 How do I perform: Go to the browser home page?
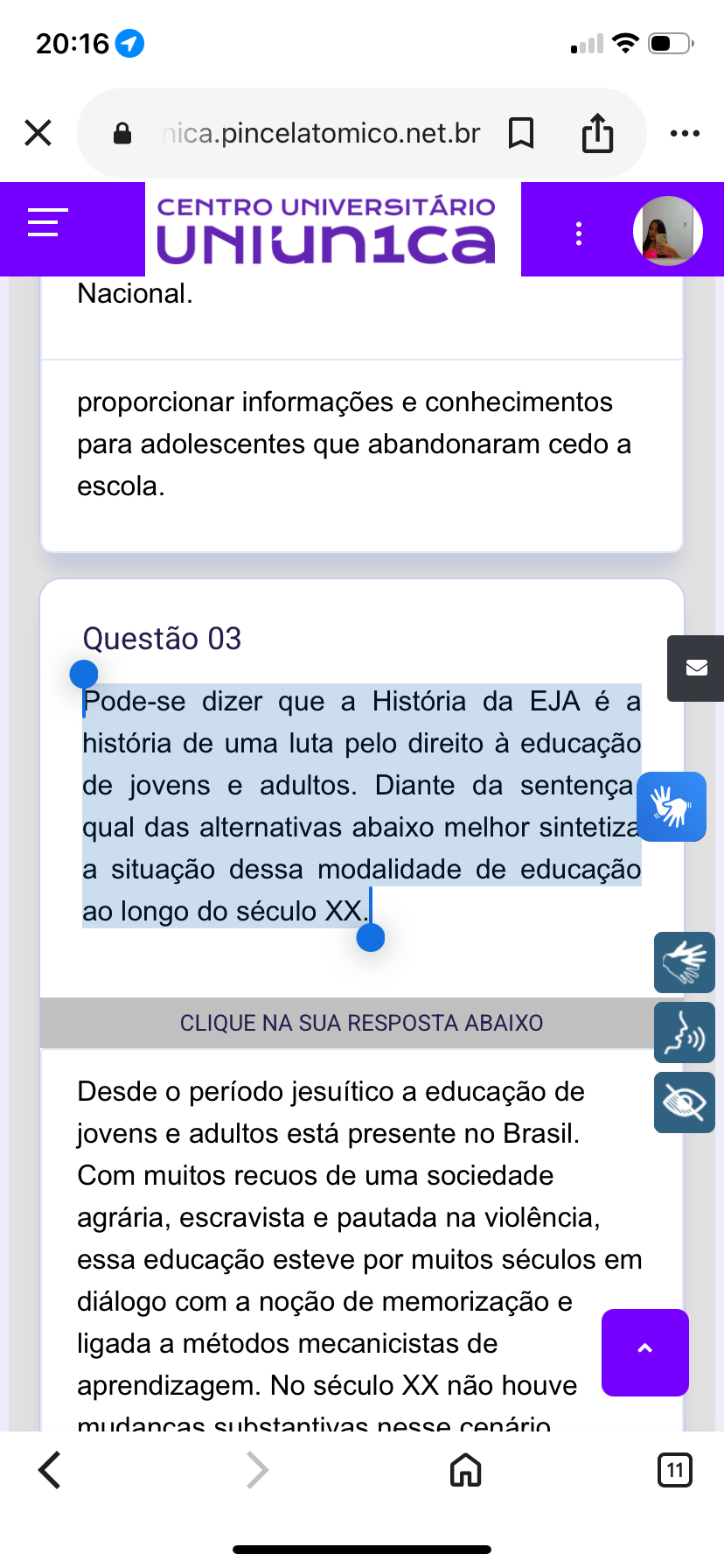click(465, 1470)
